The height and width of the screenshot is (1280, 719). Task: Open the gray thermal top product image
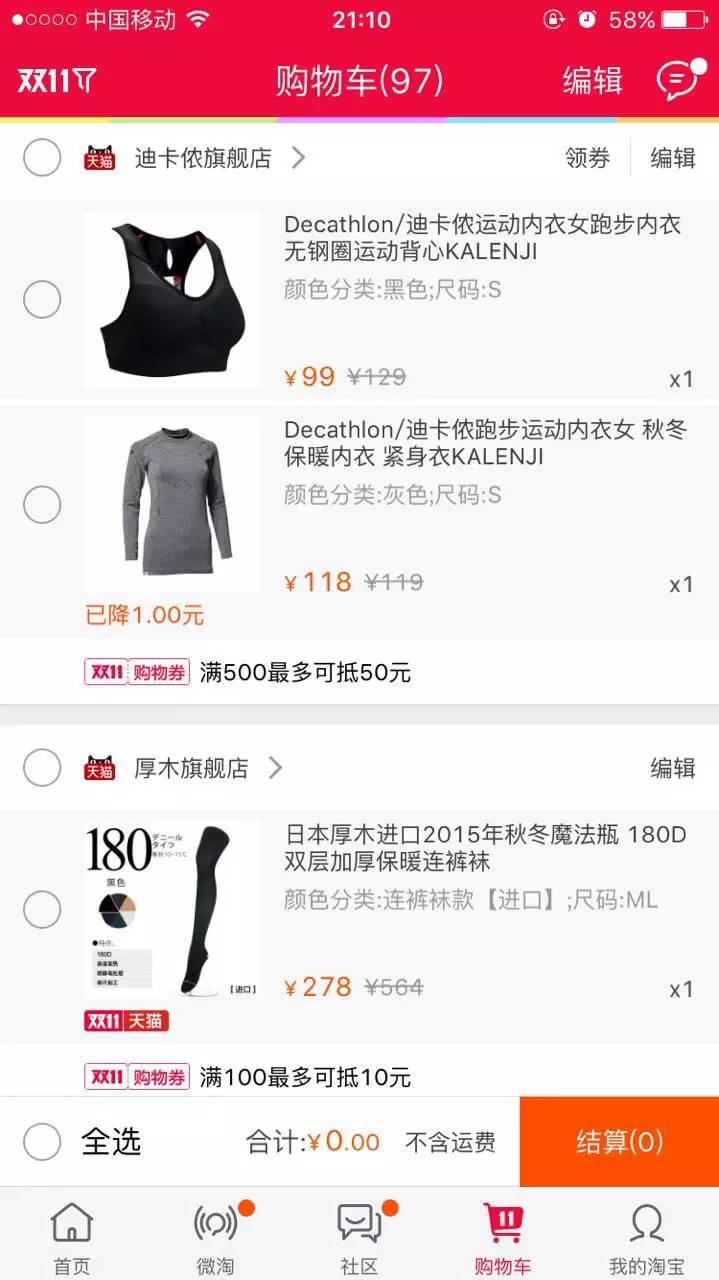(172, 505)
